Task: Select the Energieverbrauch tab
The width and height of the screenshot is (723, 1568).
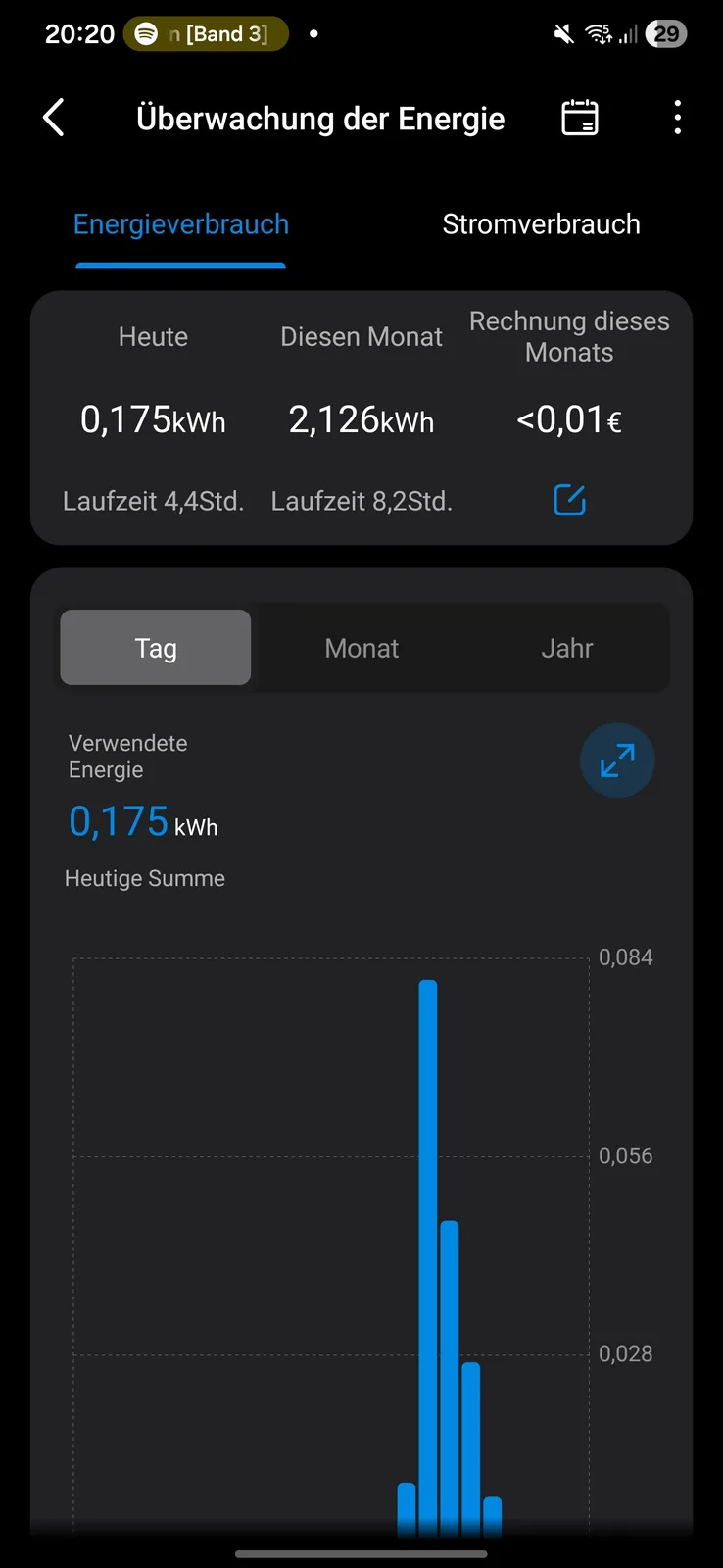Action: pyautogui.click(x=181, y=224)
